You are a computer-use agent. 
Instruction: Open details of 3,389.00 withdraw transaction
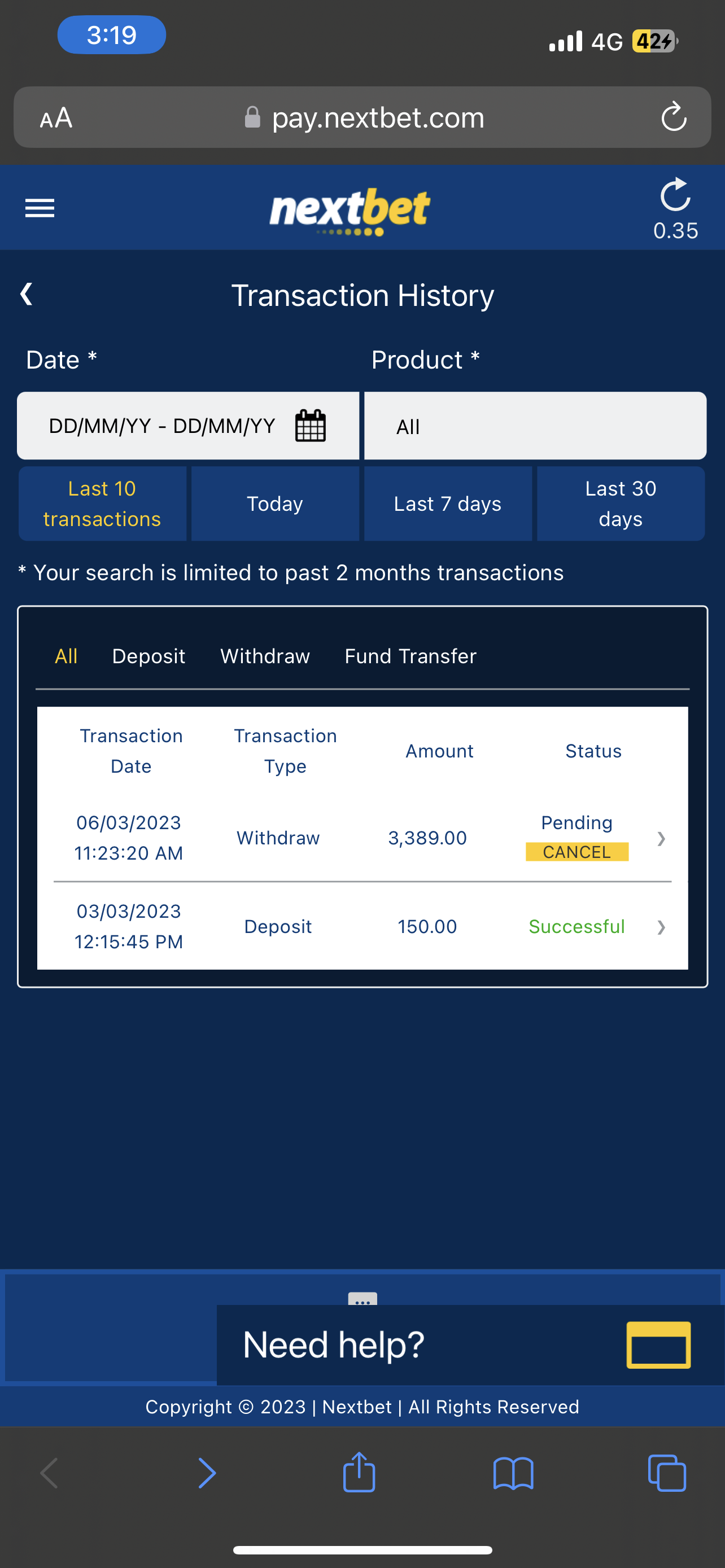(x=661, y=839)
